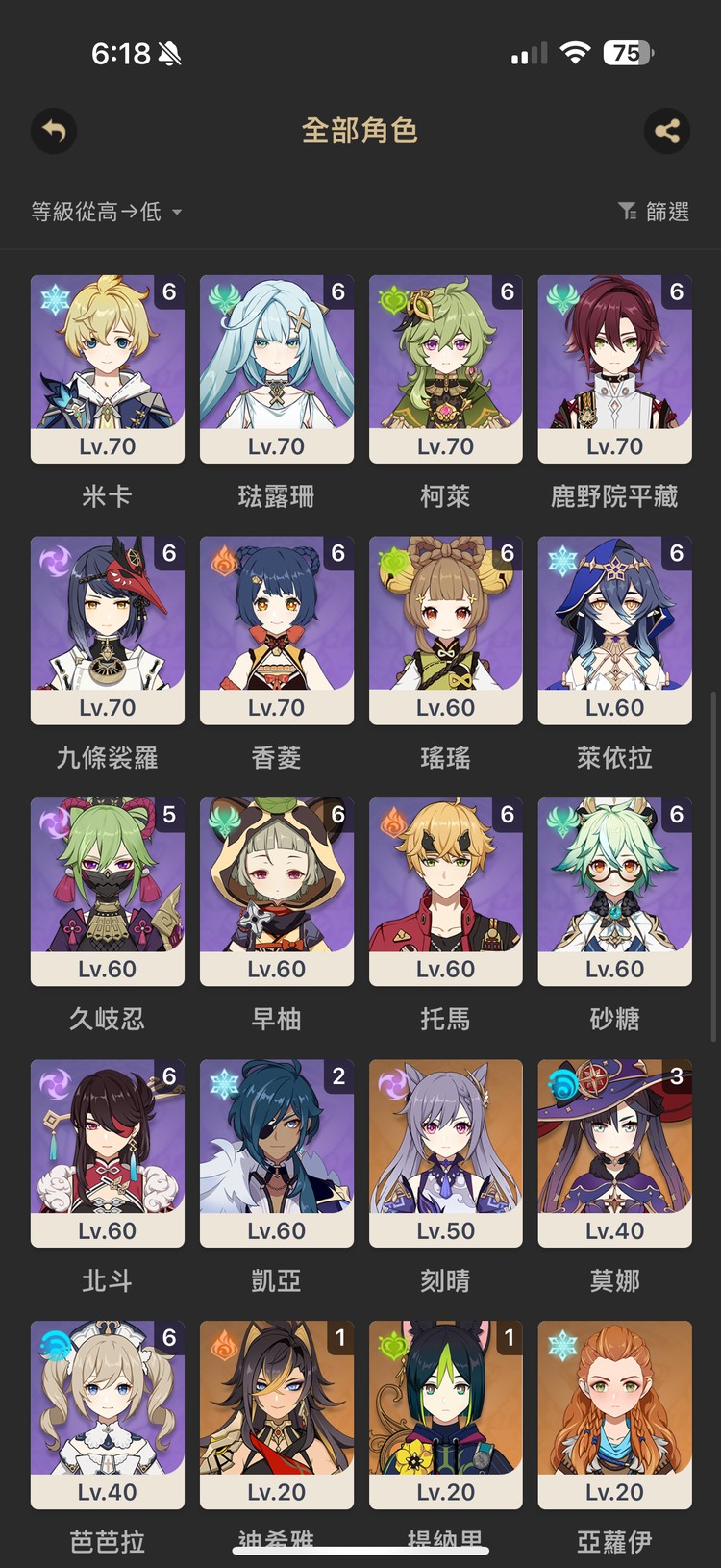Share the character list
The height and width of the screenshot is (1568, 721).
(667, 131)
